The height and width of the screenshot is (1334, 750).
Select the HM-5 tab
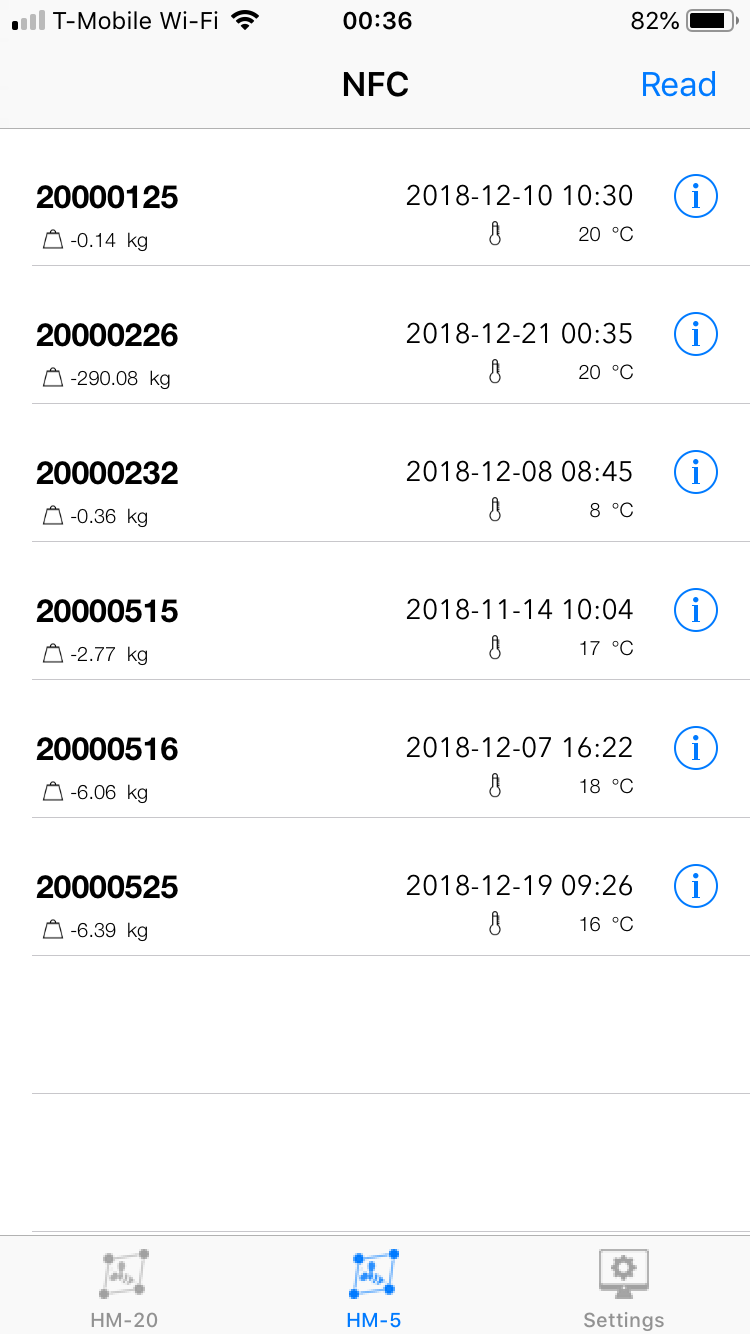[x=374, y=1288]
